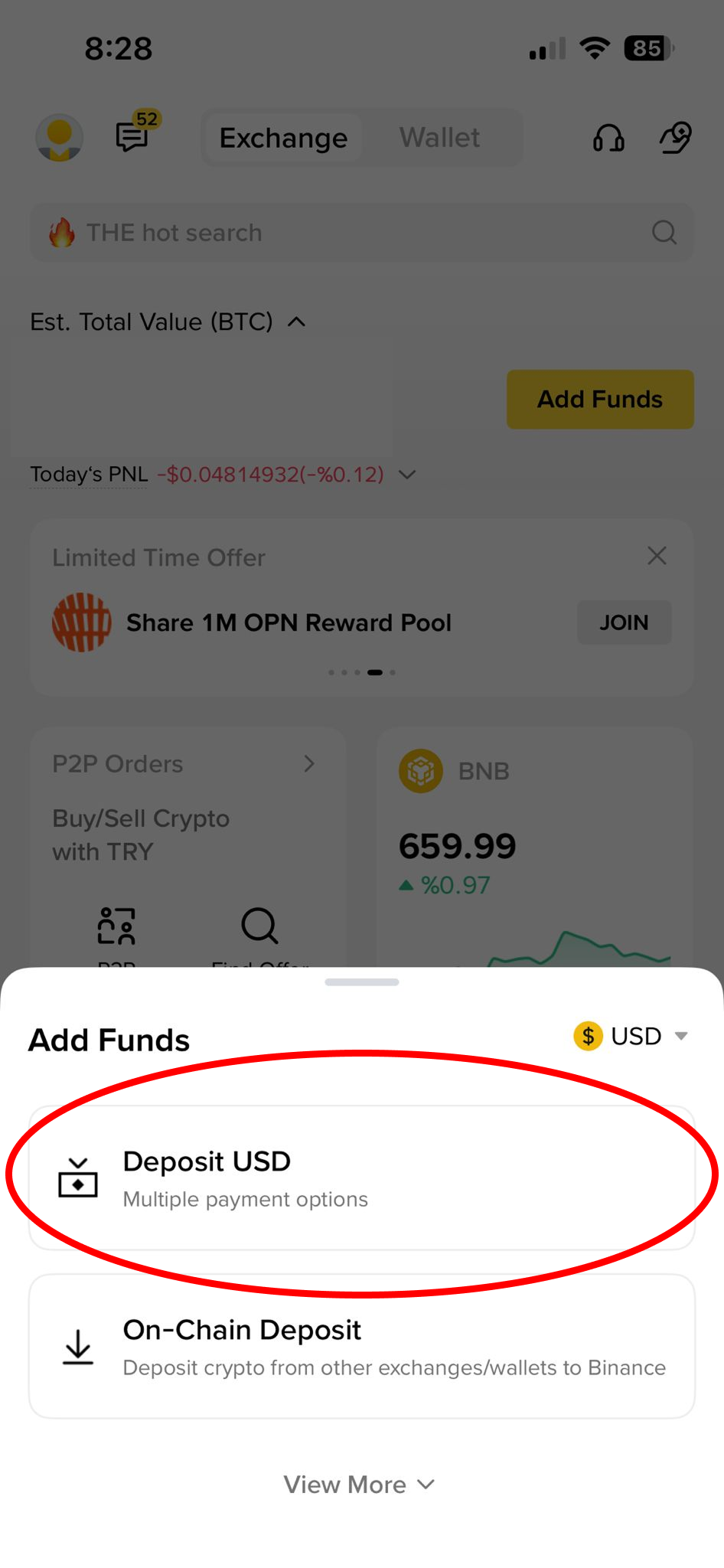Select the Deposit USD option

tap(361, 1178)
